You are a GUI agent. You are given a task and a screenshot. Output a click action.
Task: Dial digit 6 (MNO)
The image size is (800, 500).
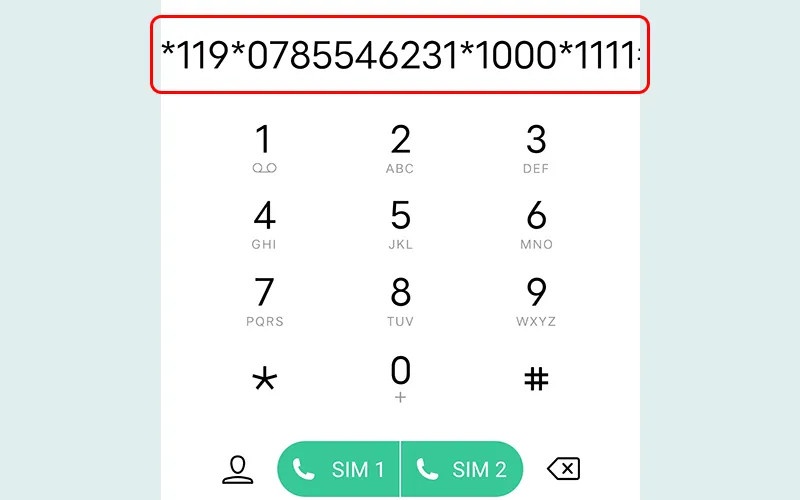tap(536, 223)
